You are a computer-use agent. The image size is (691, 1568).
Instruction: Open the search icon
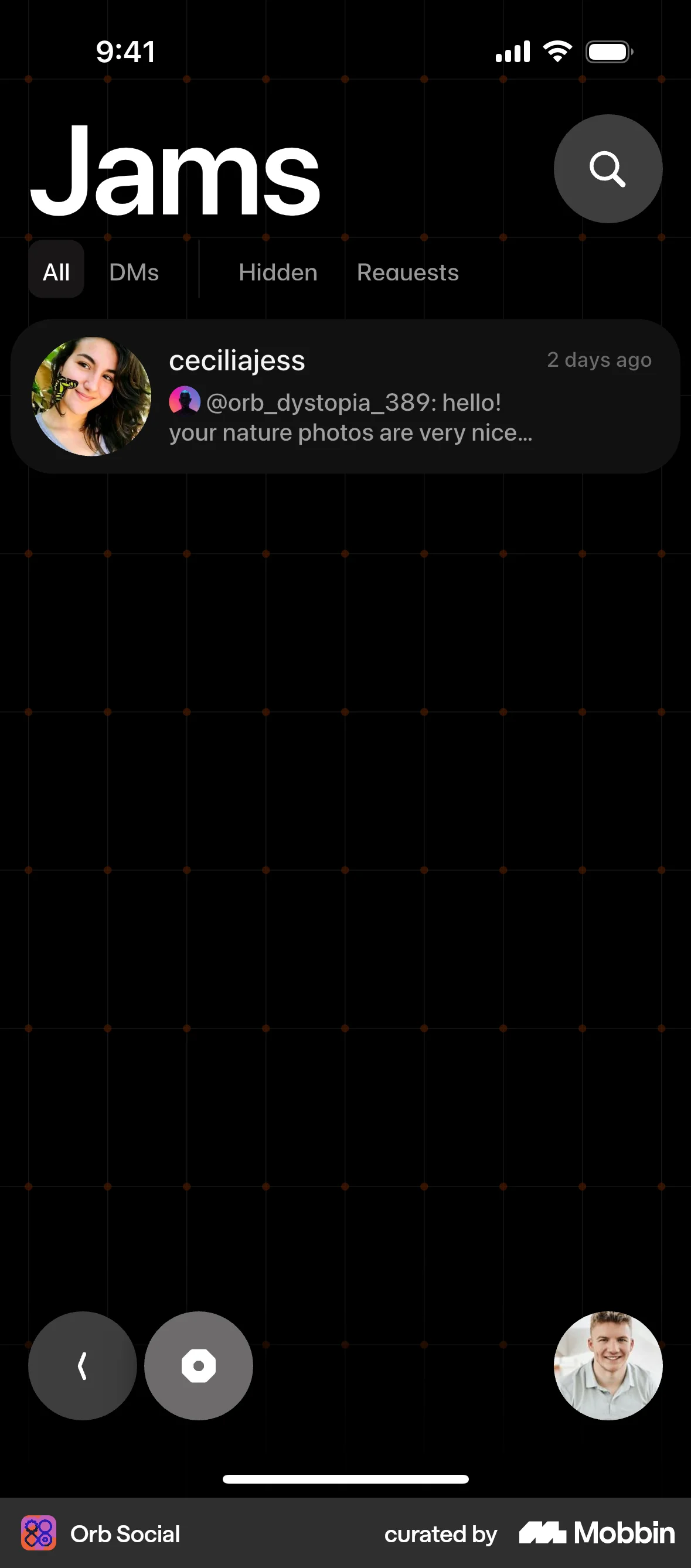tap(607, 169)
